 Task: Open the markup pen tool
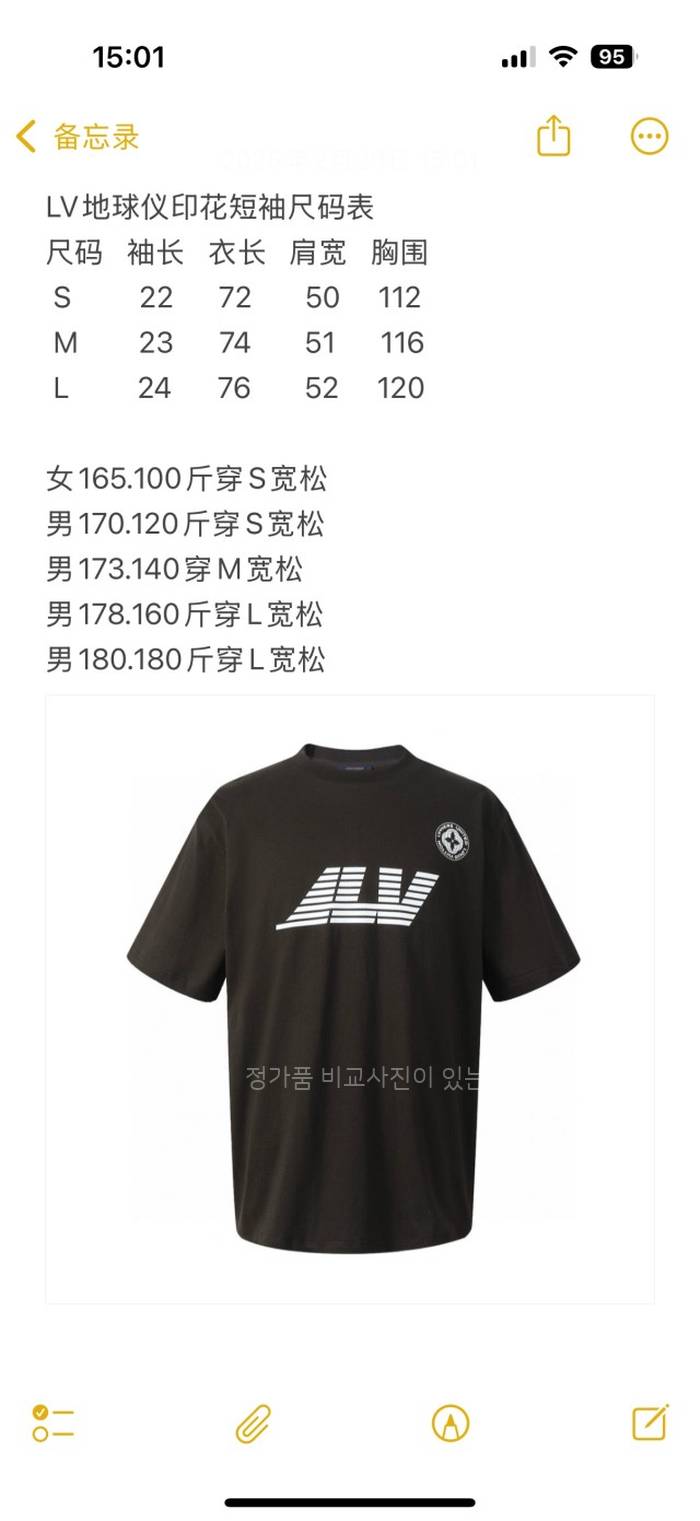[450, 1422]
